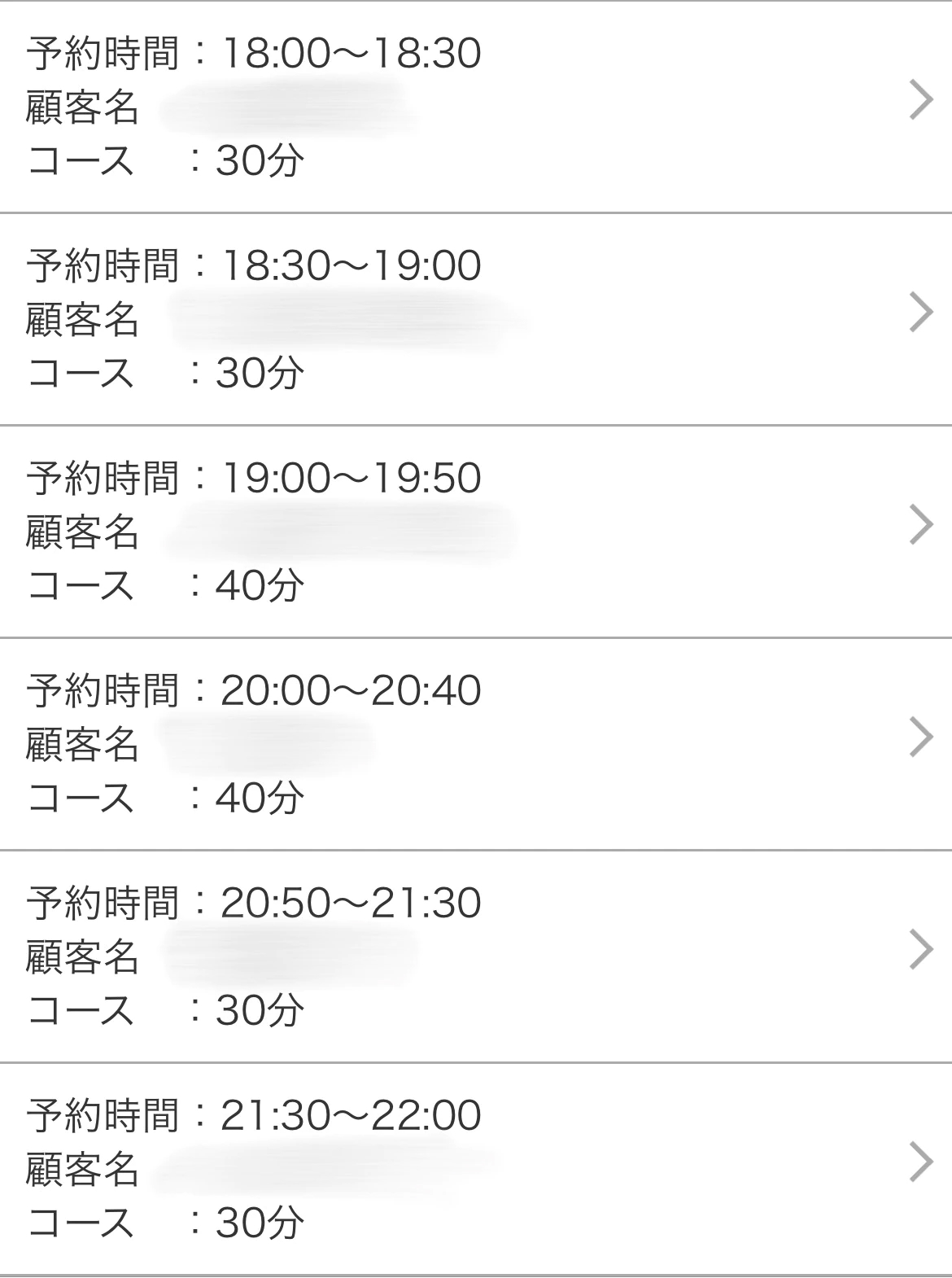Select the 19:00～19:50 reservation row
Viewport: 952px width, 1278px height.
476,532
